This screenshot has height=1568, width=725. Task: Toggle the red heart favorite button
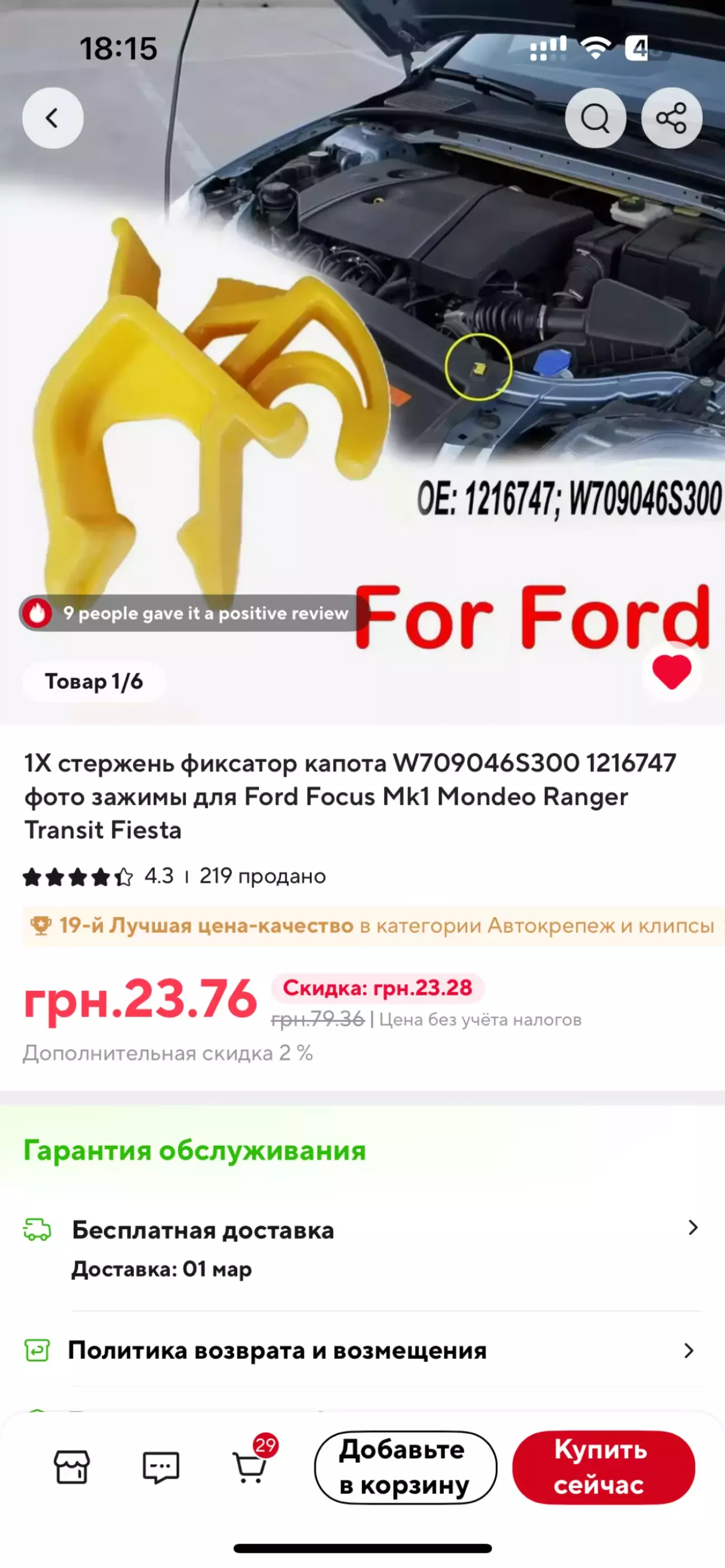pyautogui.click(x=671, y=672)
